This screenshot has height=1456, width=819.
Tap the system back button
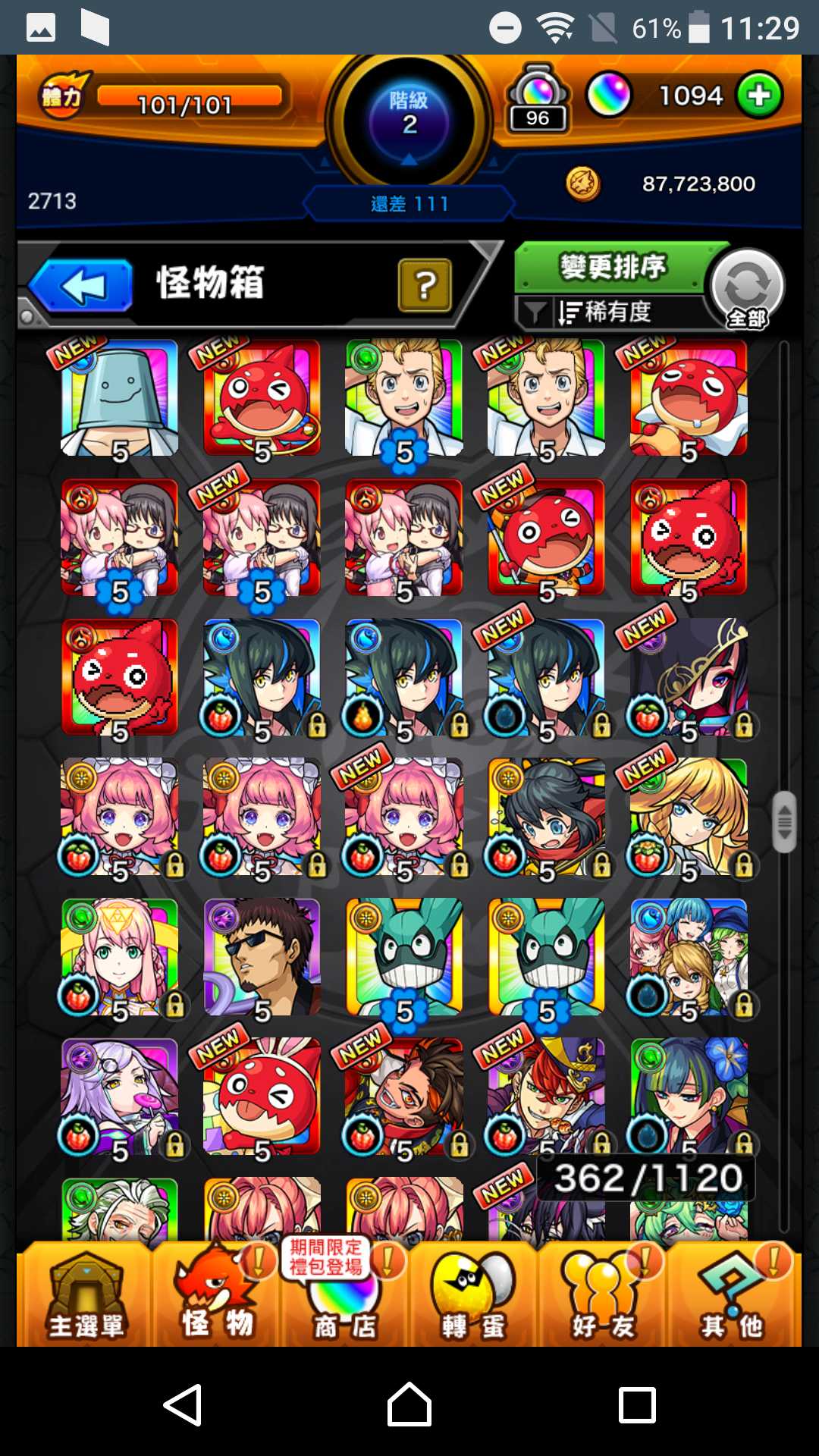coord(183,1404)
